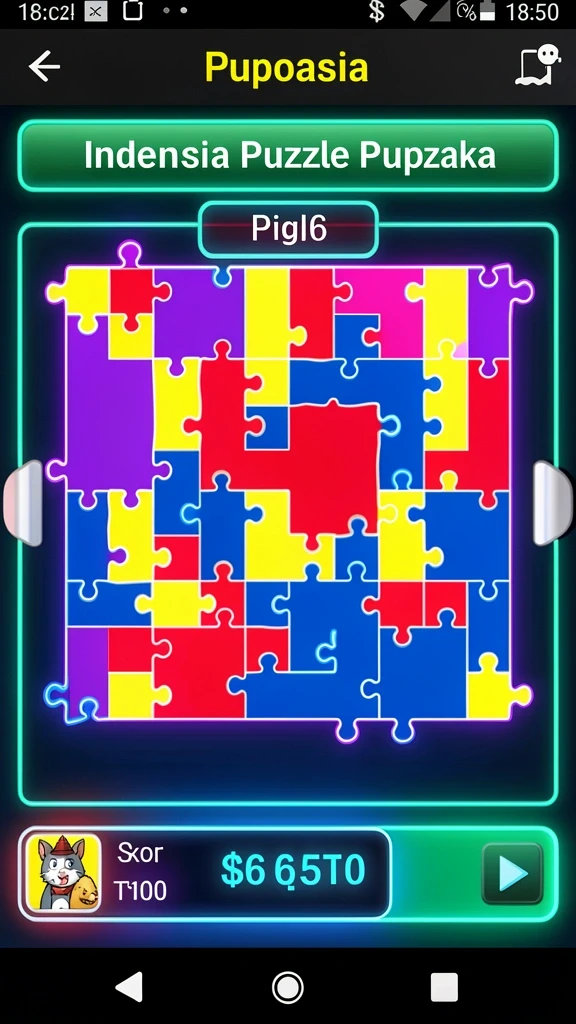Tap the right side handle of the puzzle
This screenshot has width=576, height=1024.
(552, 502)
